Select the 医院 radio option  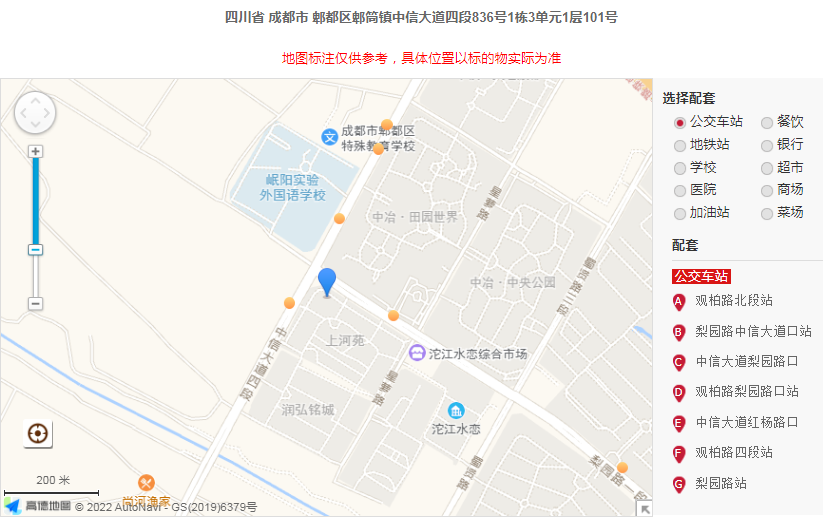[681, 190]
